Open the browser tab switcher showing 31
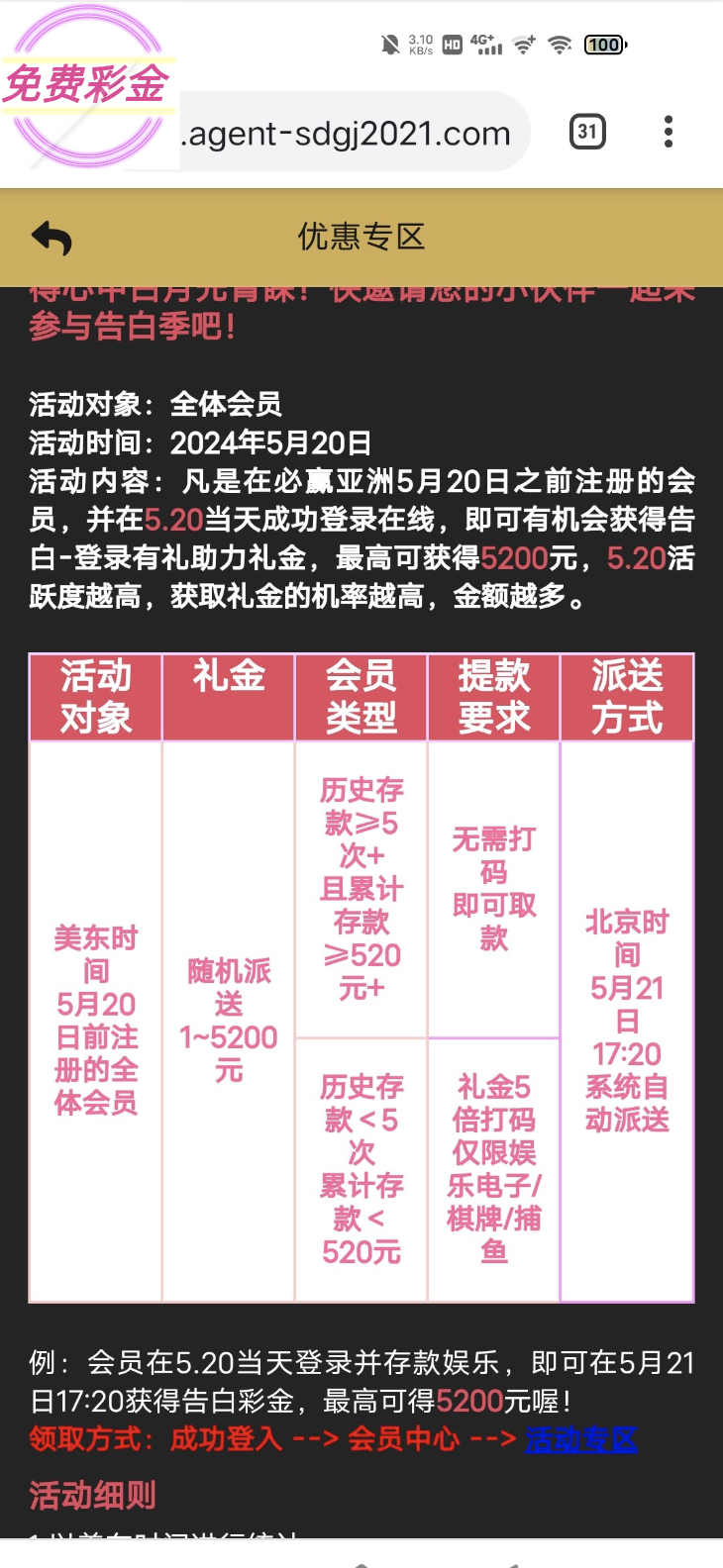Image resolution: width=723 pixels, height=1568 pixels. pos(587,132)
